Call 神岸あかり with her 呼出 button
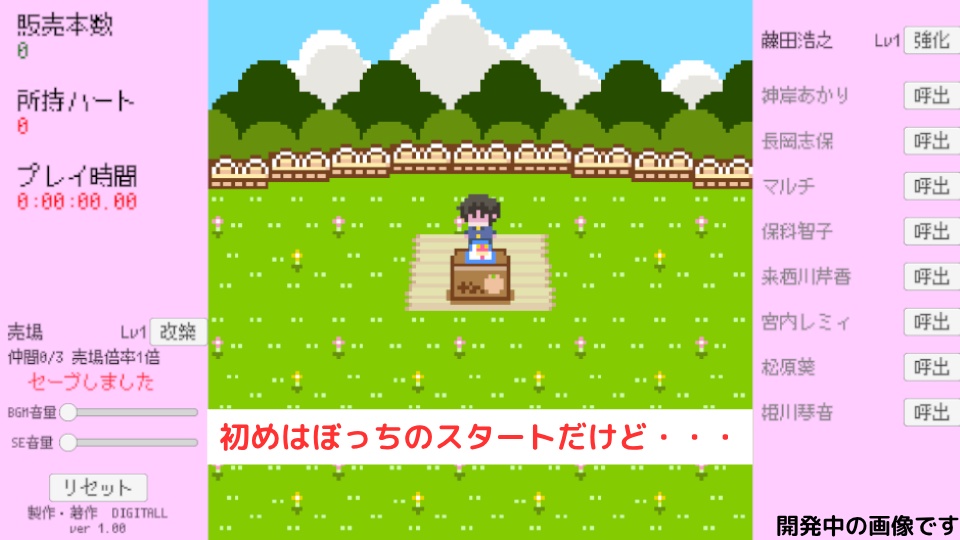 click(x=930, y=96)
